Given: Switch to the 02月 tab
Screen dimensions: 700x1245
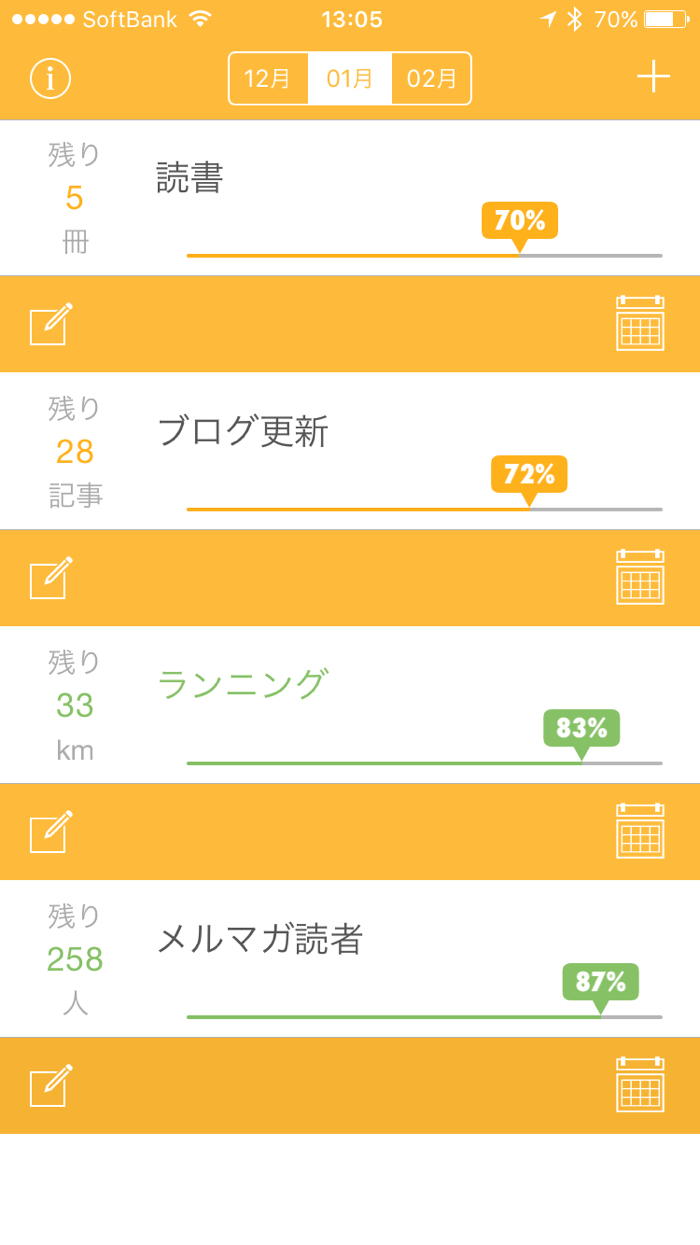Looking at the screenshot, I should [x=431, y=78].
